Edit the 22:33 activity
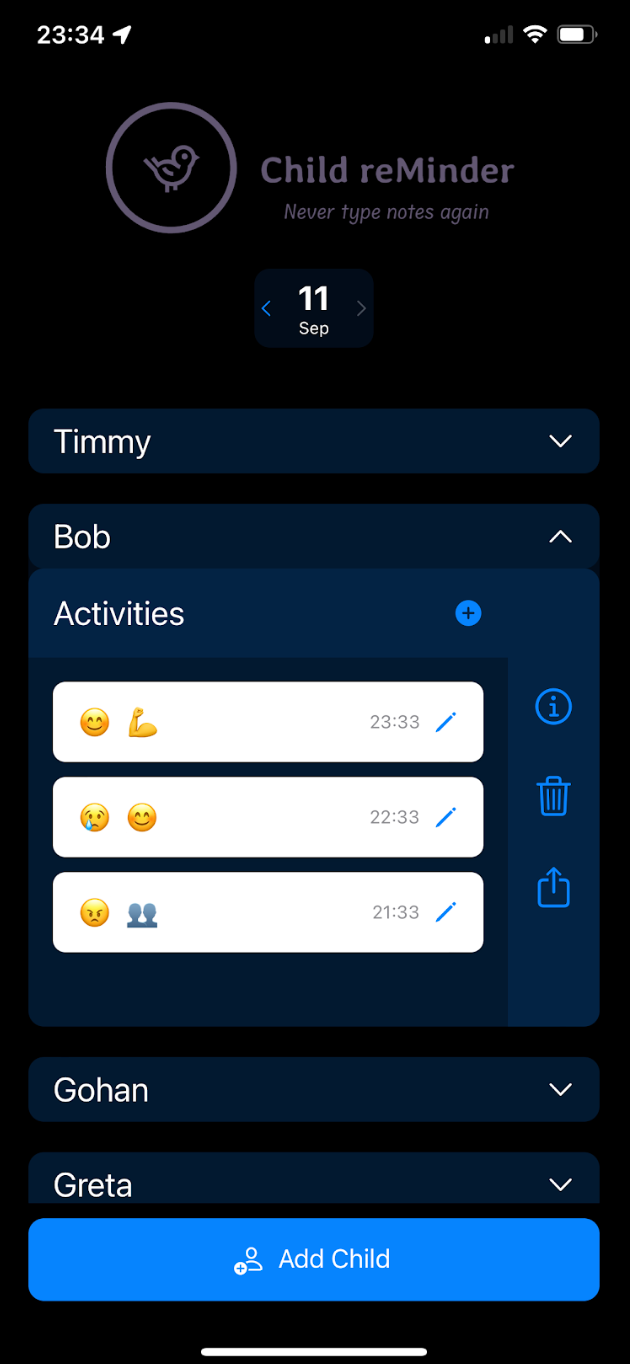 (x=446, y=817)
